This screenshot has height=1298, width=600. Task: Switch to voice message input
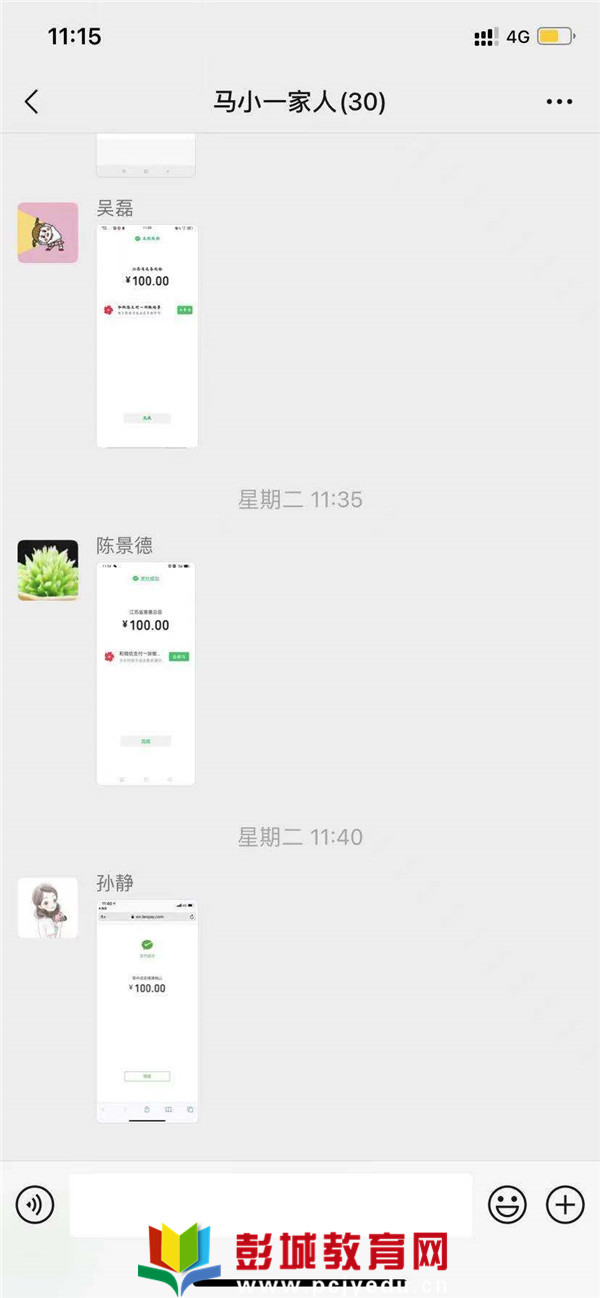(35, 1204)
